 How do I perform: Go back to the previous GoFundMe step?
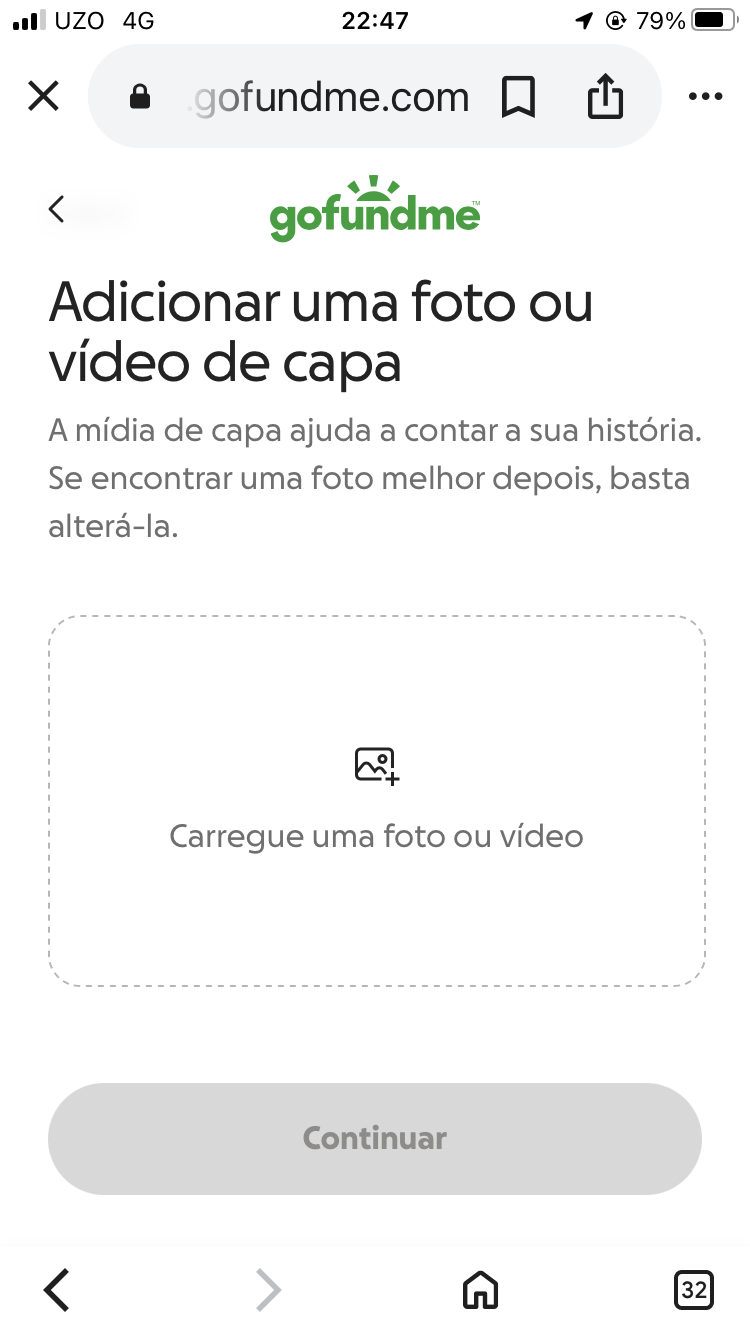tap(57, 209)
